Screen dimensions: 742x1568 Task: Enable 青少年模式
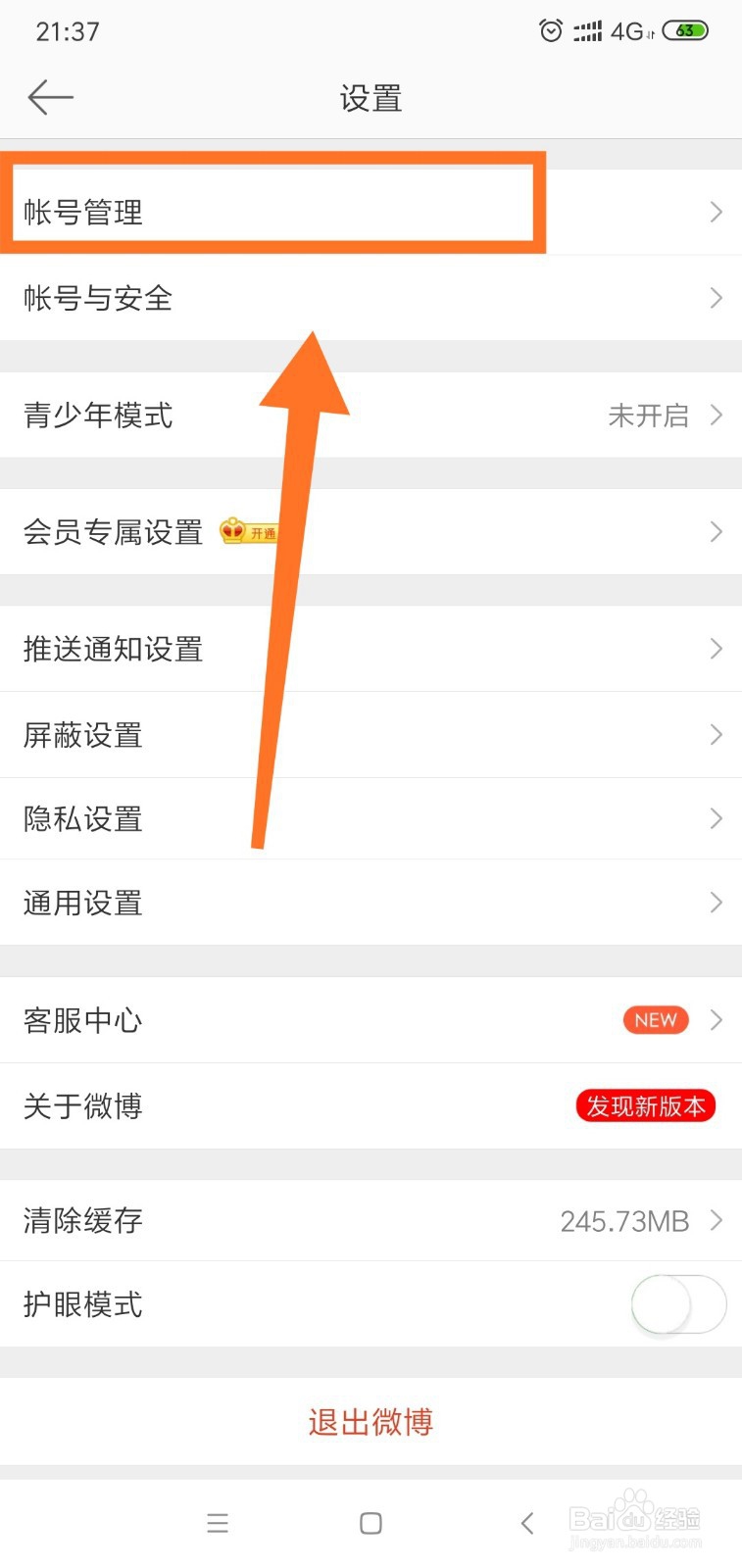(x=371, y=416)
